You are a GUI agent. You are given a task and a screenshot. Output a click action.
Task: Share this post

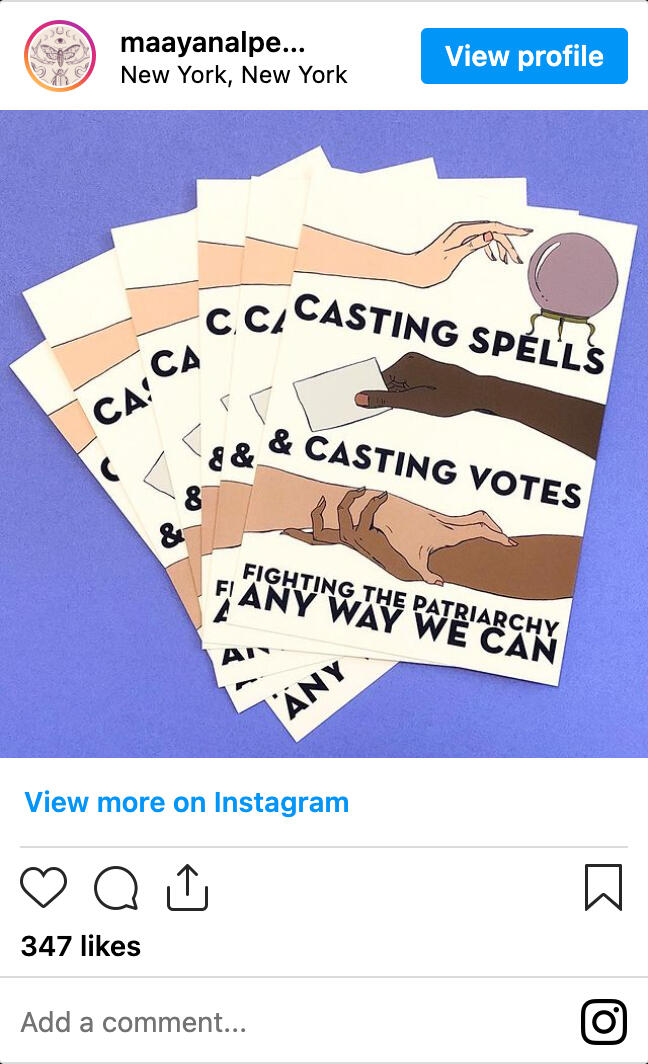pos(187,887)
